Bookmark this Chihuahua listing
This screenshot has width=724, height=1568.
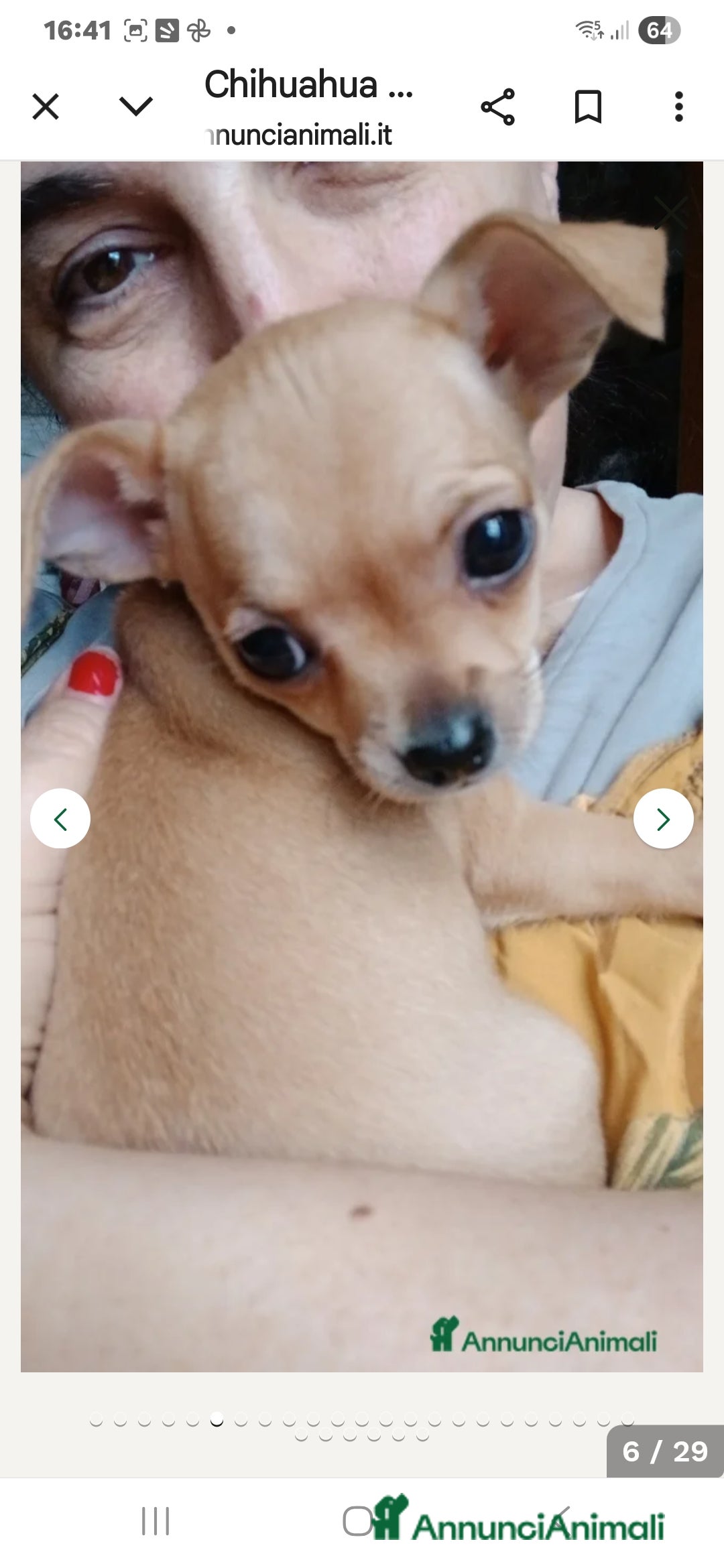[589, 105]
